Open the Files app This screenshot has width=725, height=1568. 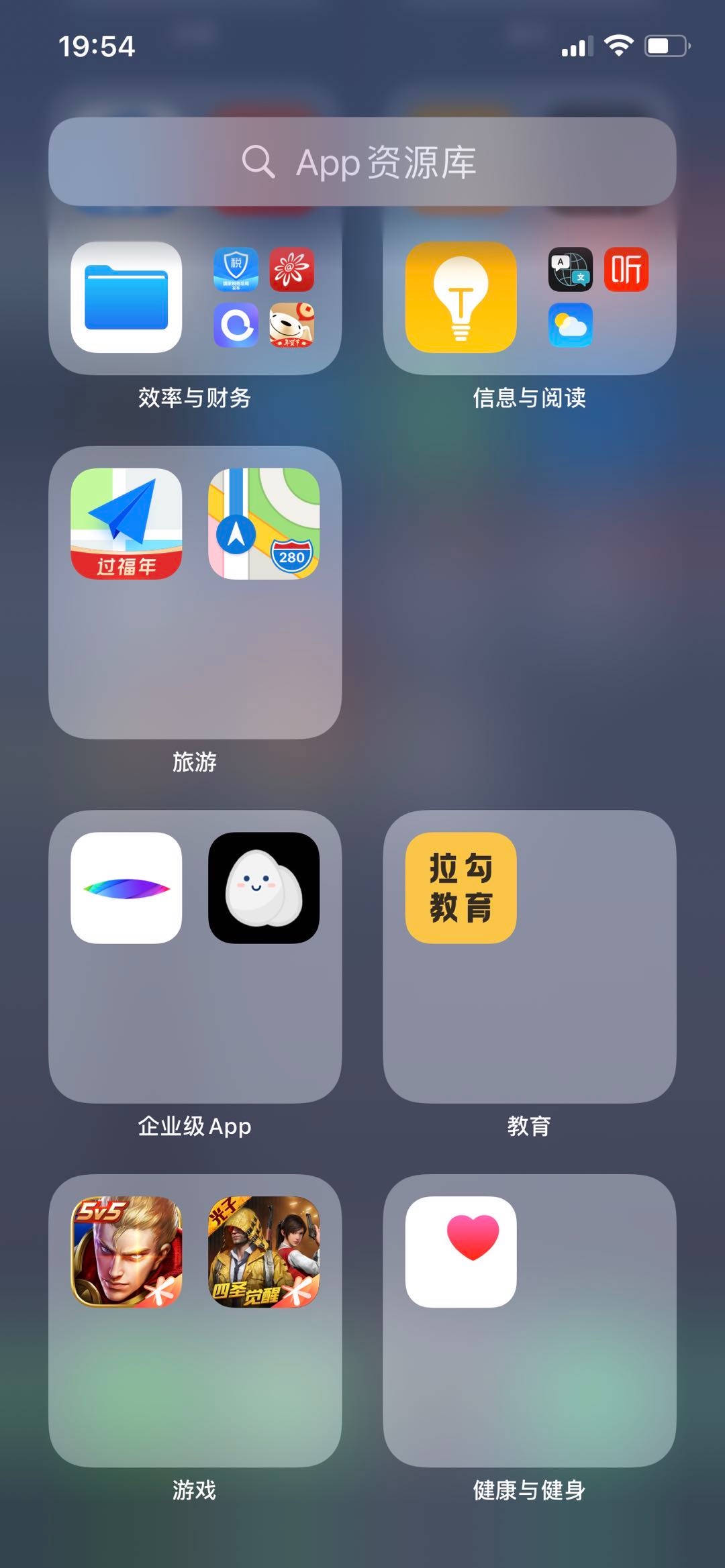pos(126,297)
